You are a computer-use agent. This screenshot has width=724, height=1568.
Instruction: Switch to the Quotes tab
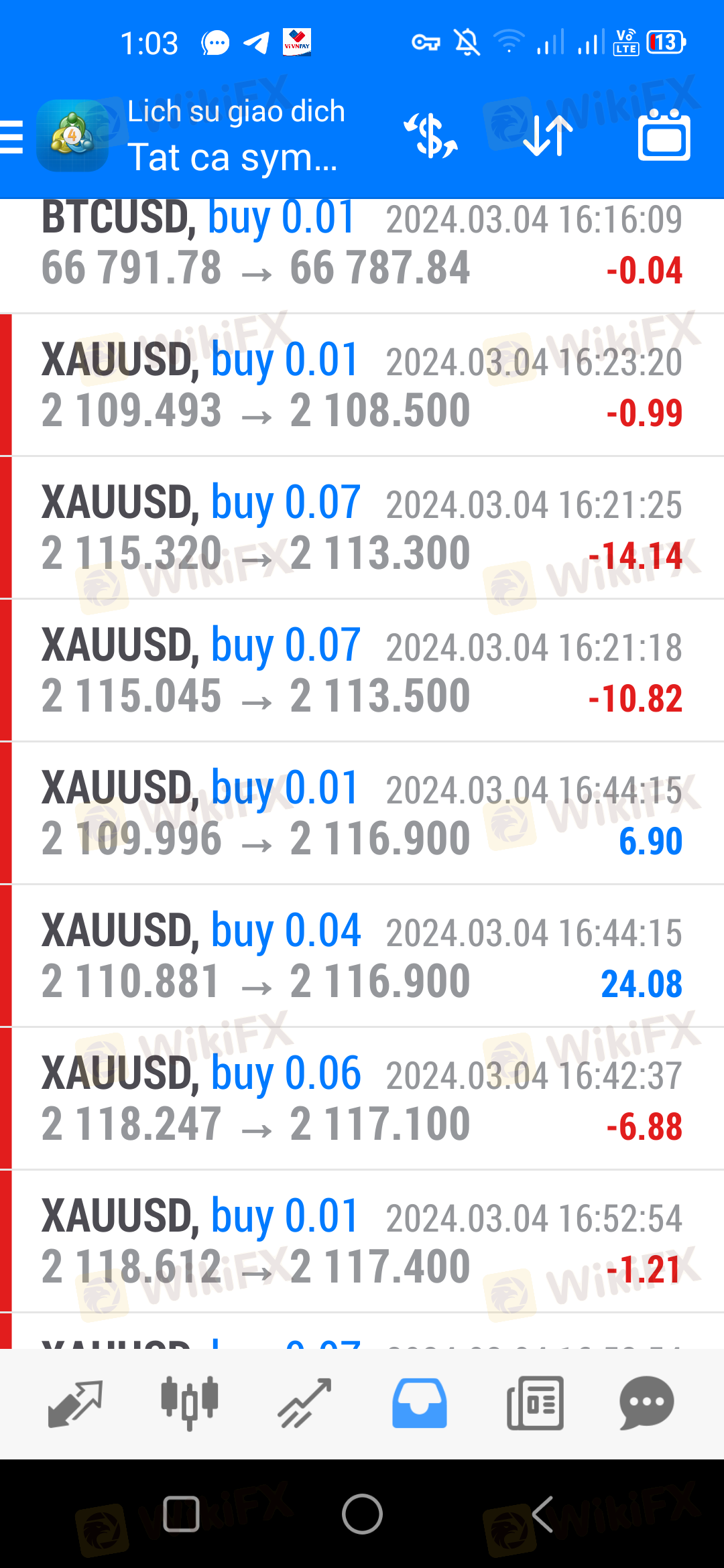(75, 1403)
